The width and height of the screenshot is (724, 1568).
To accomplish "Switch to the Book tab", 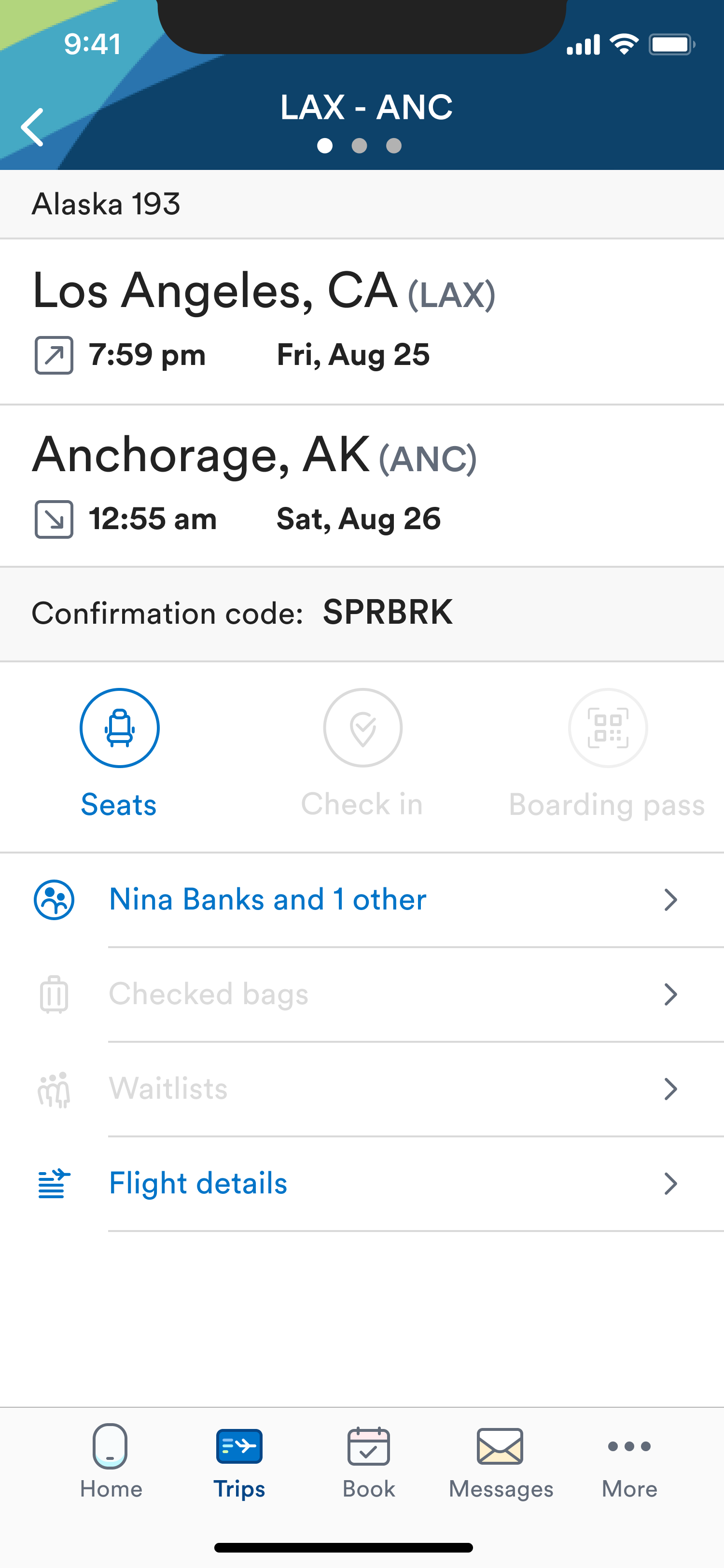I will pos(369,1461).
